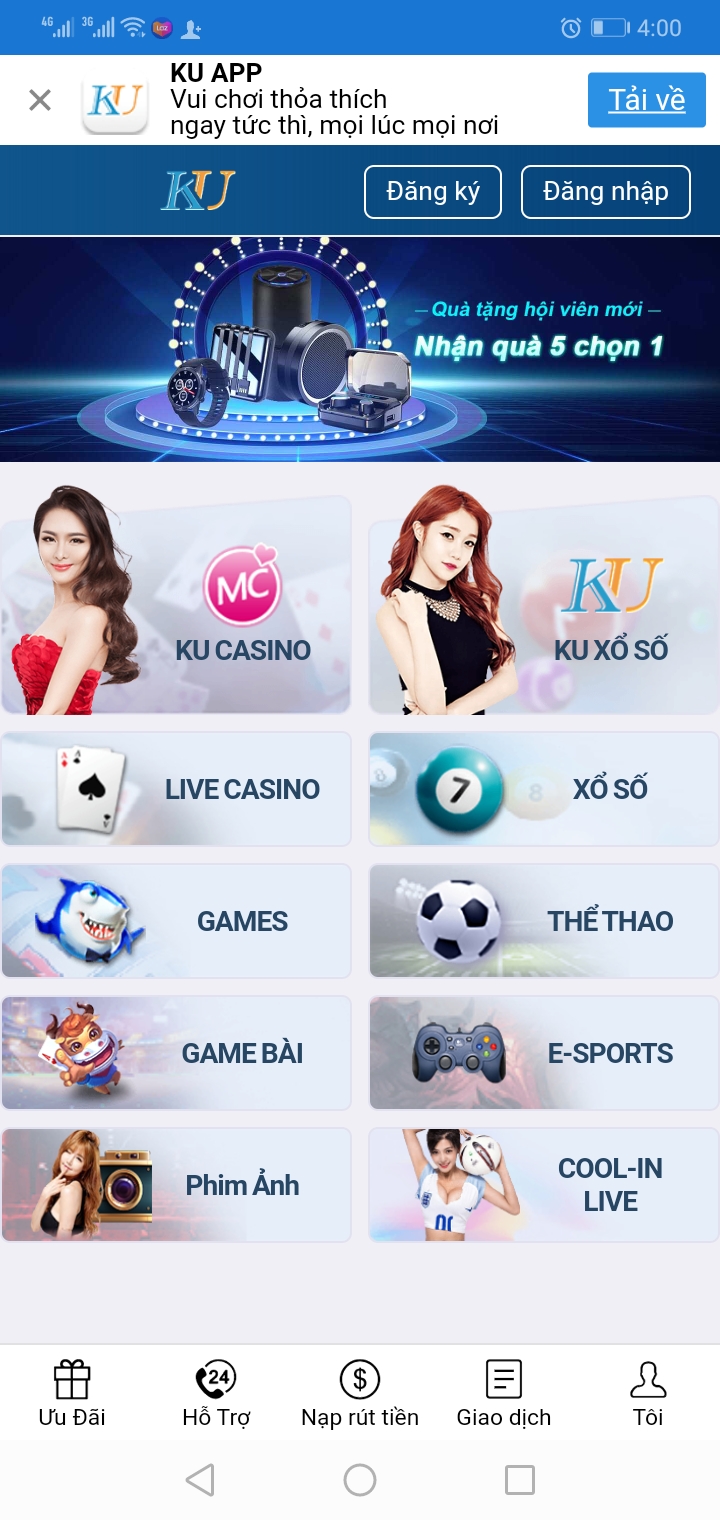
Task: Select the XỔ SỐ lottery tile
Action: [544, 789]
